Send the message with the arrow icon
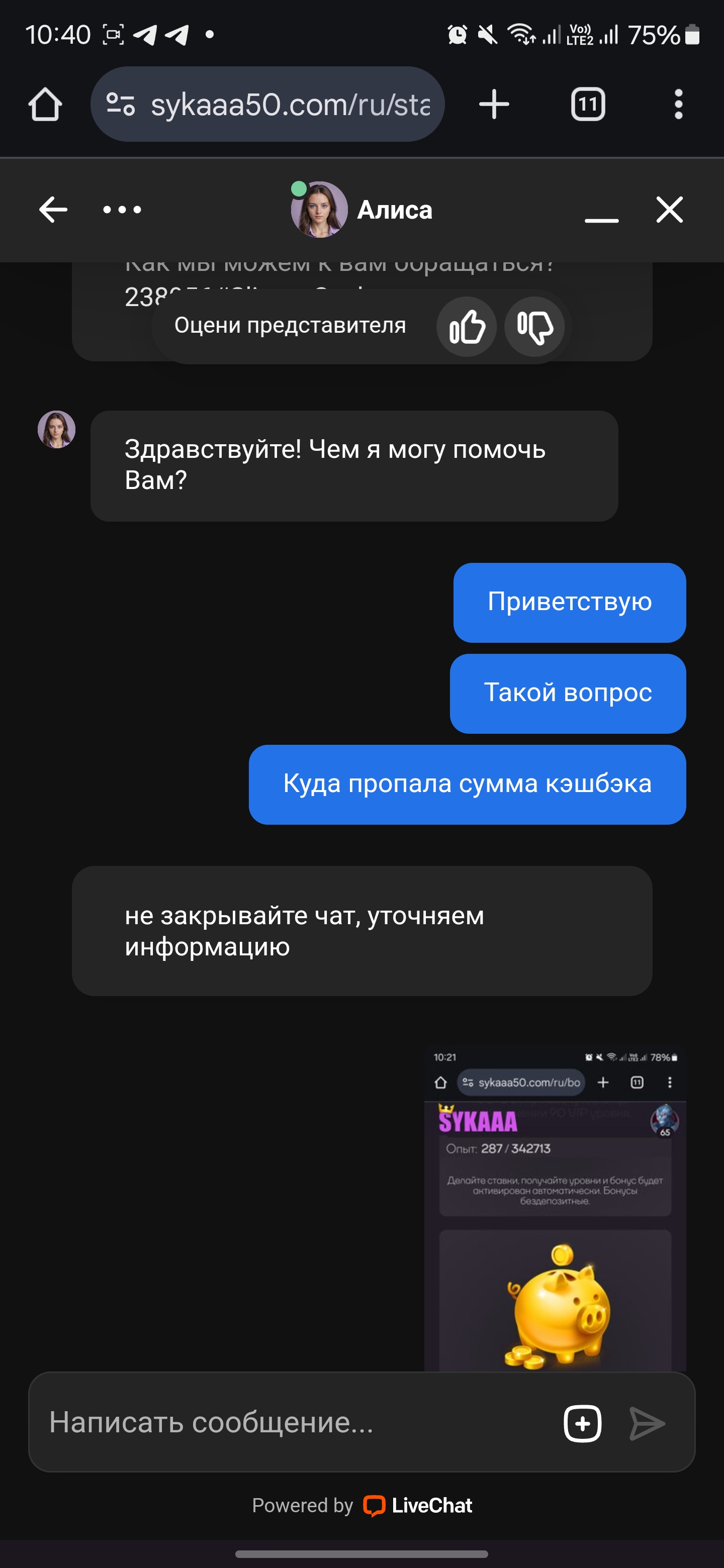This screenshot has width=724, height=1568. click(647, 1423)
